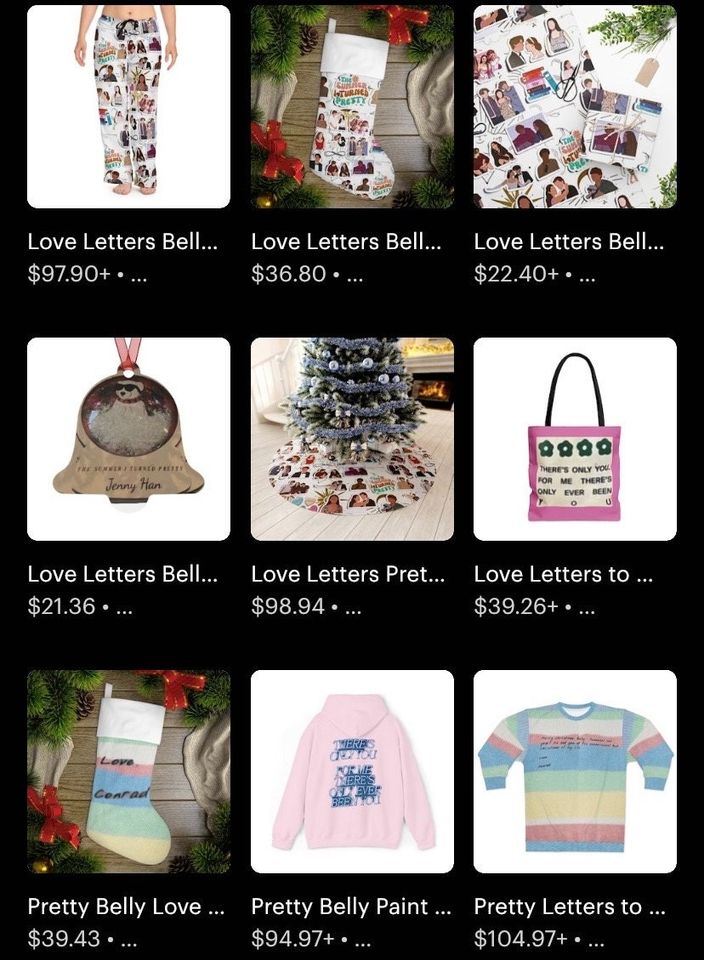704x960 pixels.
Task: Open the $97.90 pajama pants product
Action: click(x=128, y=106)
